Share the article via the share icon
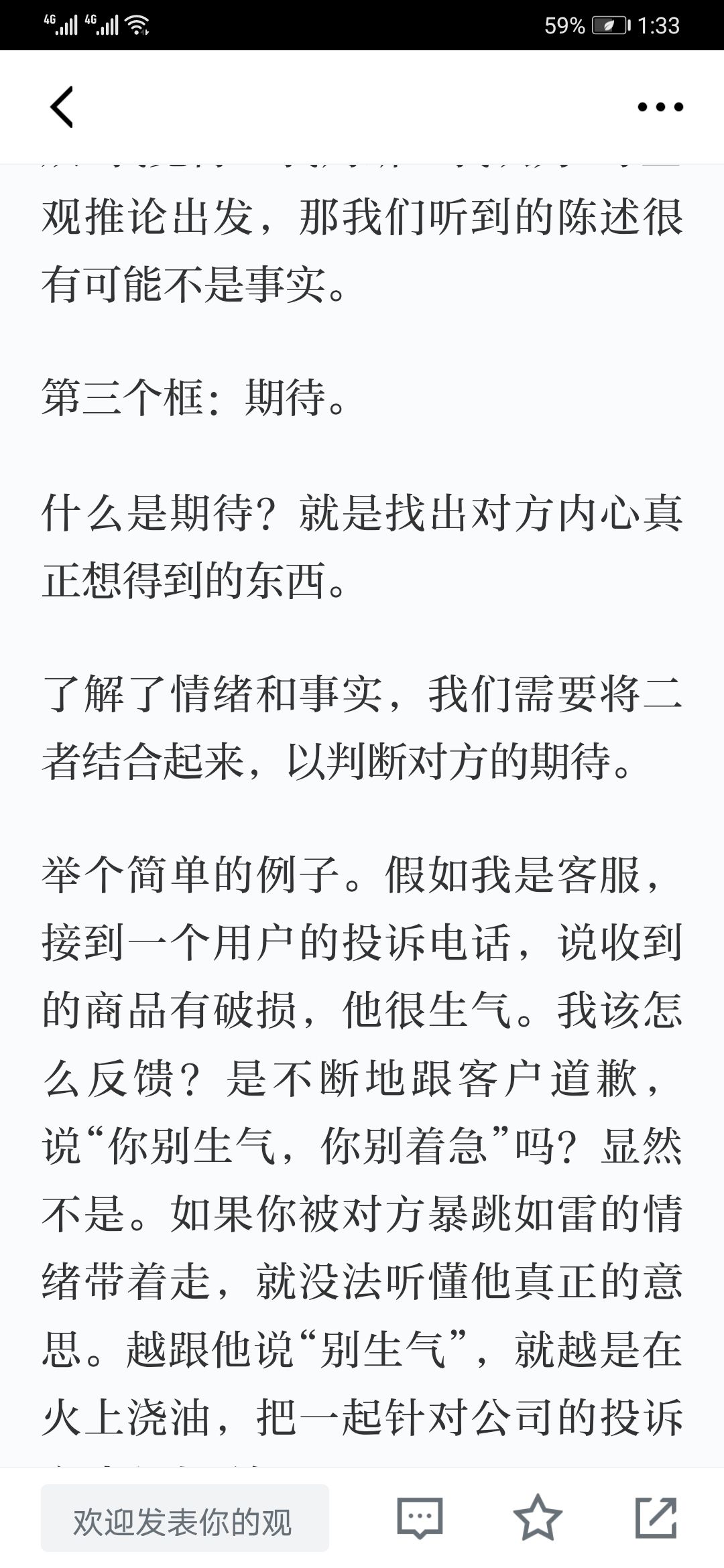 [656, 1518]
